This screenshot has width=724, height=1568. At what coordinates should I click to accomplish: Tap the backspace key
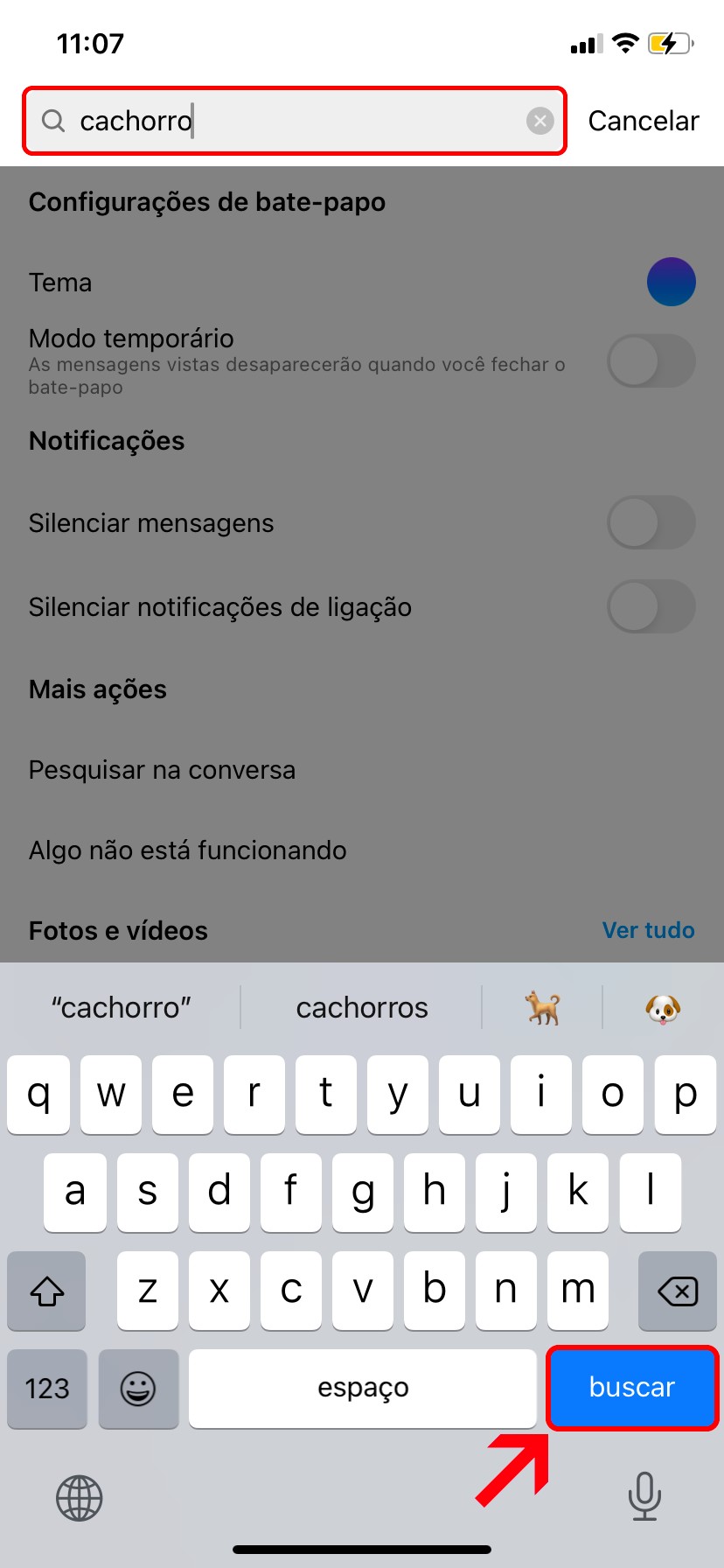click(x=677, y=1291)
